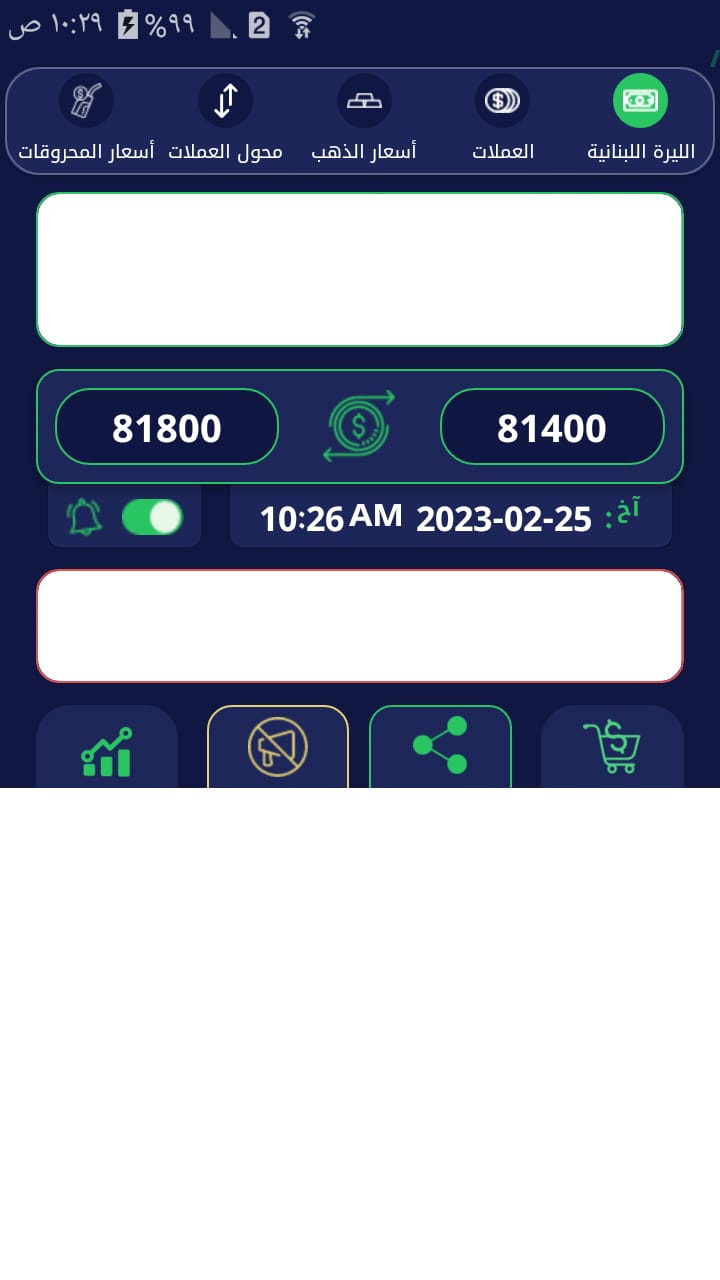
Task: Open the أسعار المحروقات fuel prices tab
Action: coord(87,120)
